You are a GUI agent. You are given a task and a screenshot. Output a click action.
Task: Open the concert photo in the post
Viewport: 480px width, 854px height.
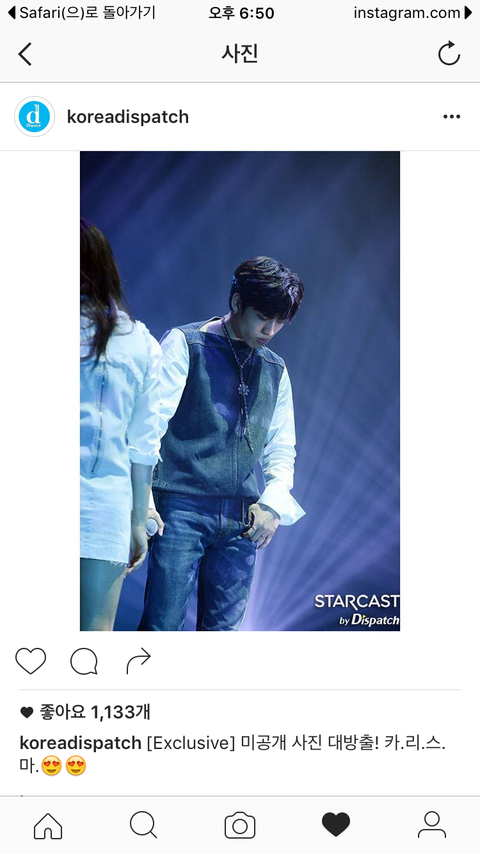(240, 391)
